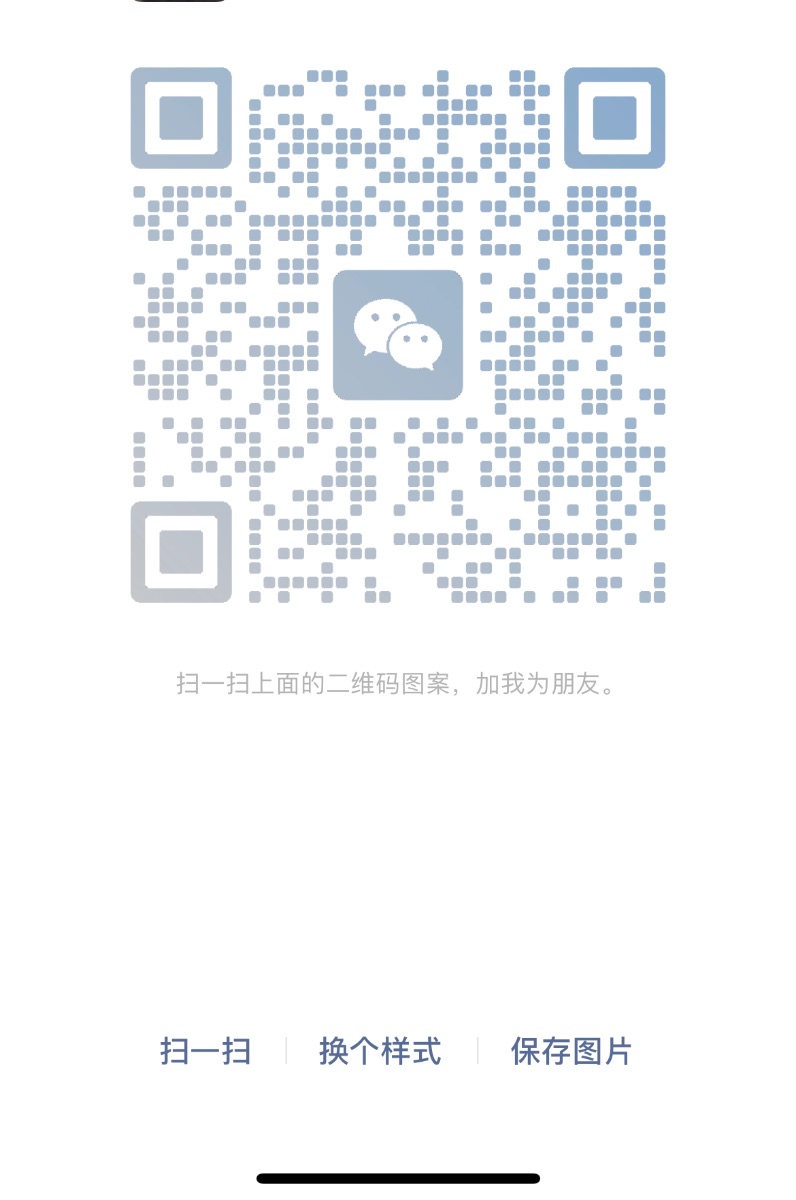
Task: Click the bottom-left gray QR finder square
Action: [181, 552]
